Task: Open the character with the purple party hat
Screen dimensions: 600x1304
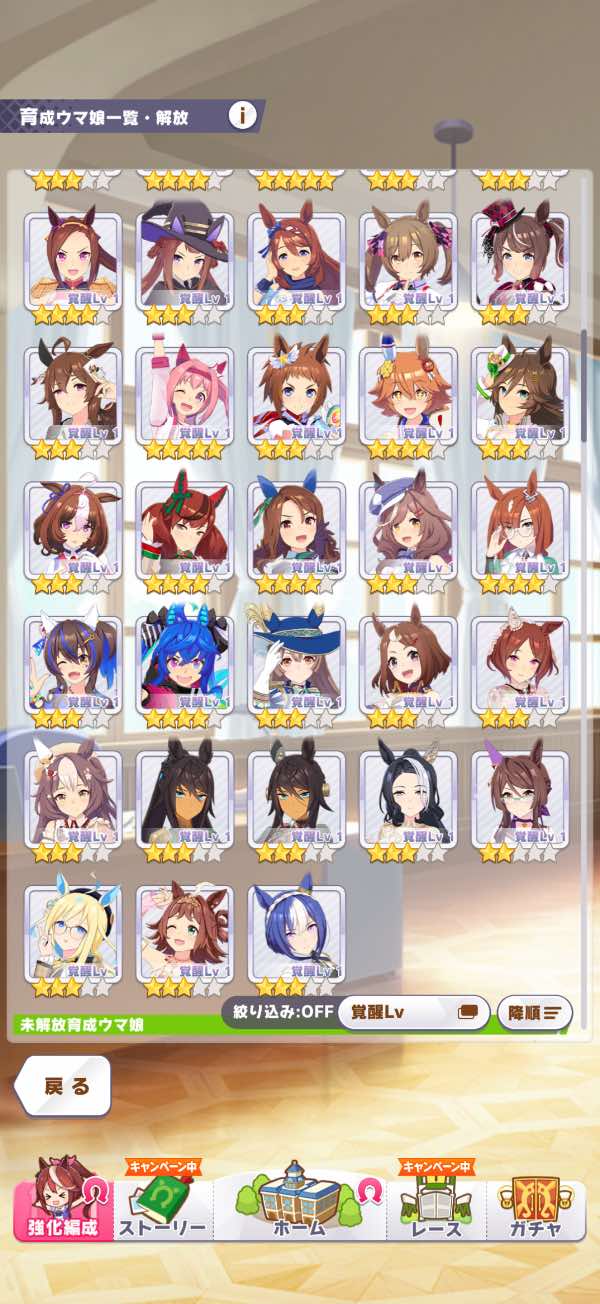Action: pos(521,798)
